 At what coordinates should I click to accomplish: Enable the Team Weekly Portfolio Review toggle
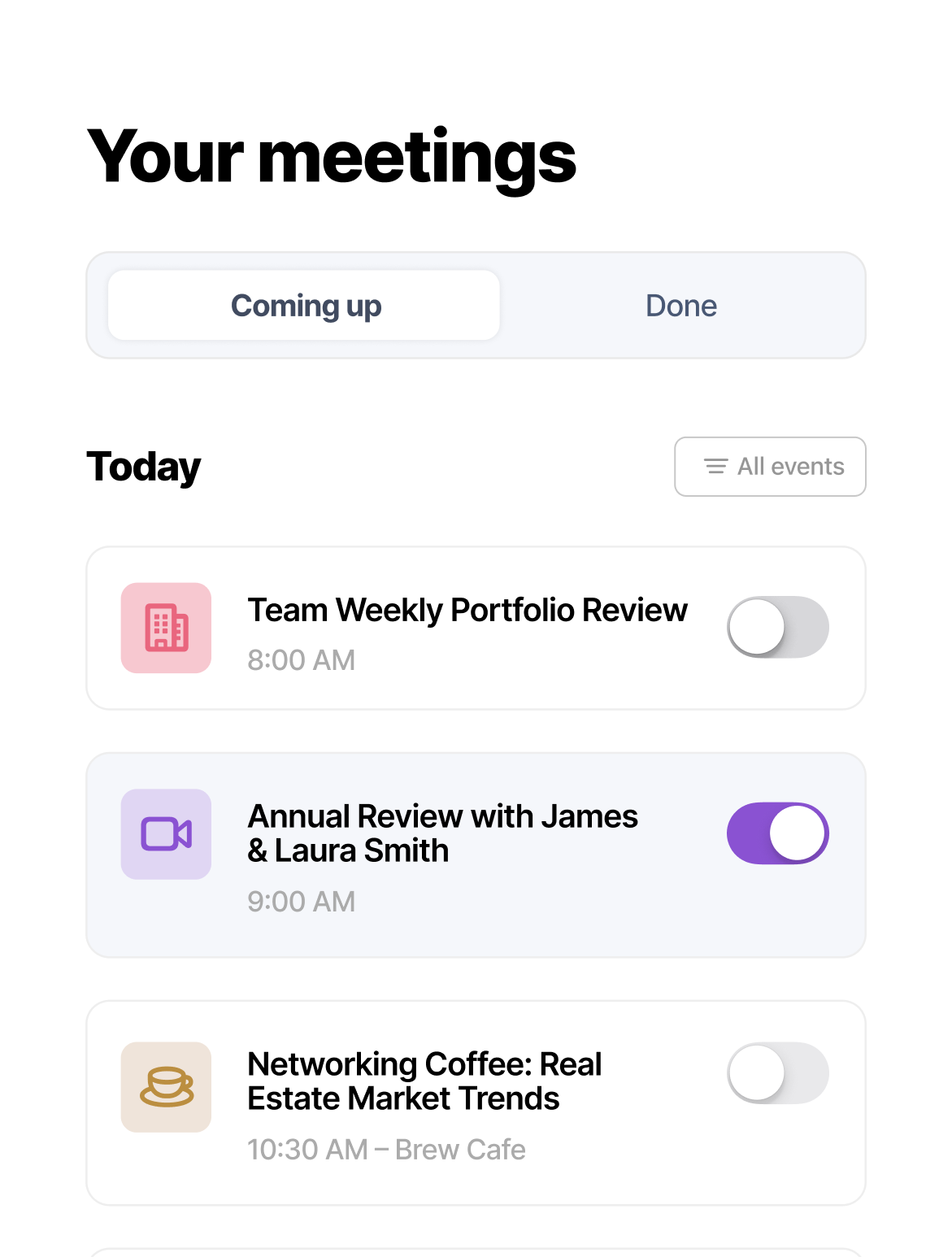[777, 627]
